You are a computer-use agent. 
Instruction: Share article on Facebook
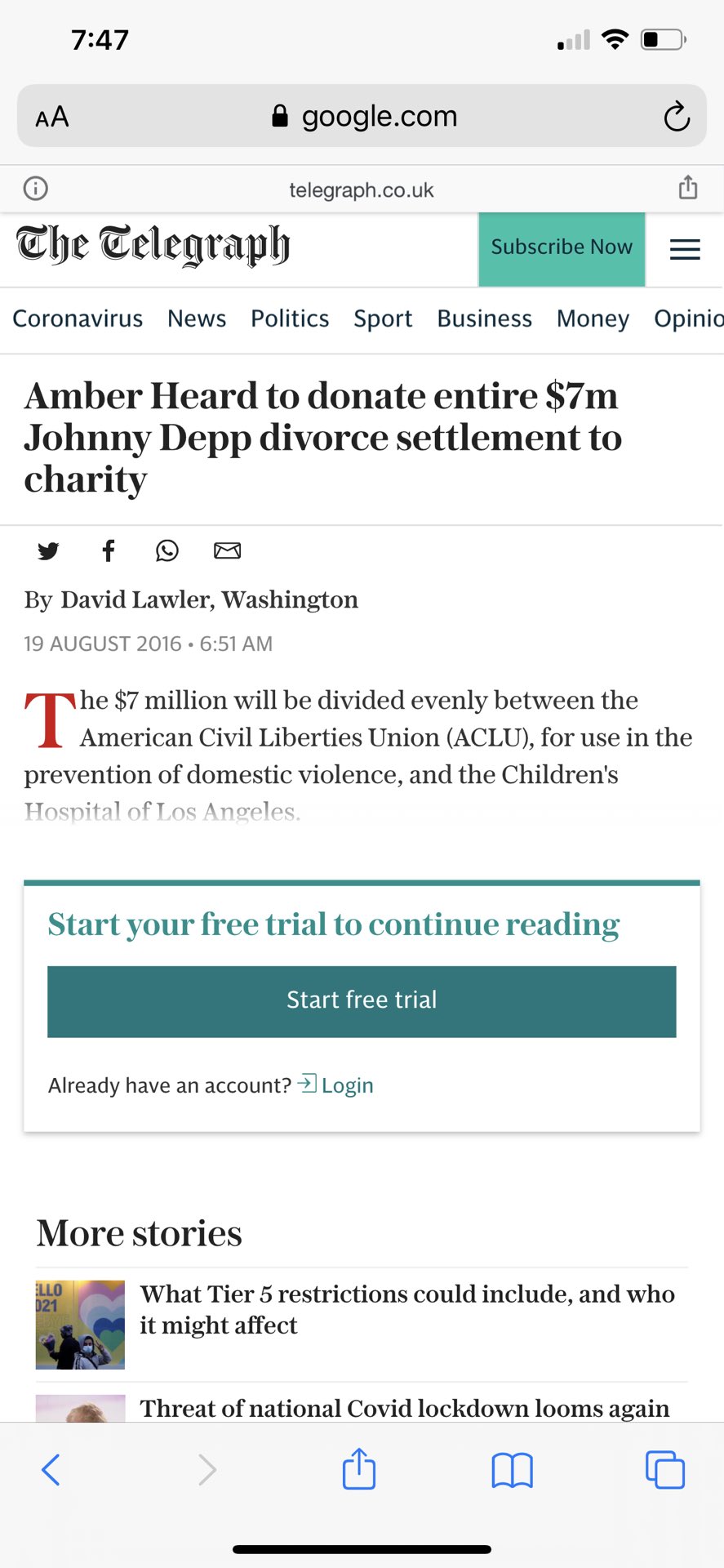click(108, 551)
